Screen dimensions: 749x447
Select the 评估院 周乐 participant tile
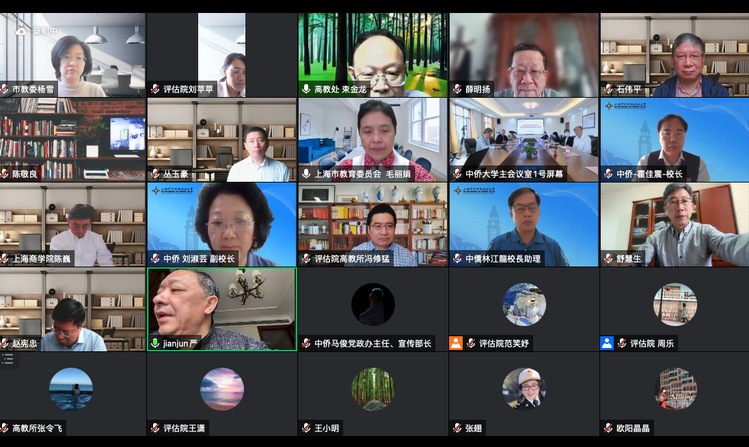coord(674,305)
